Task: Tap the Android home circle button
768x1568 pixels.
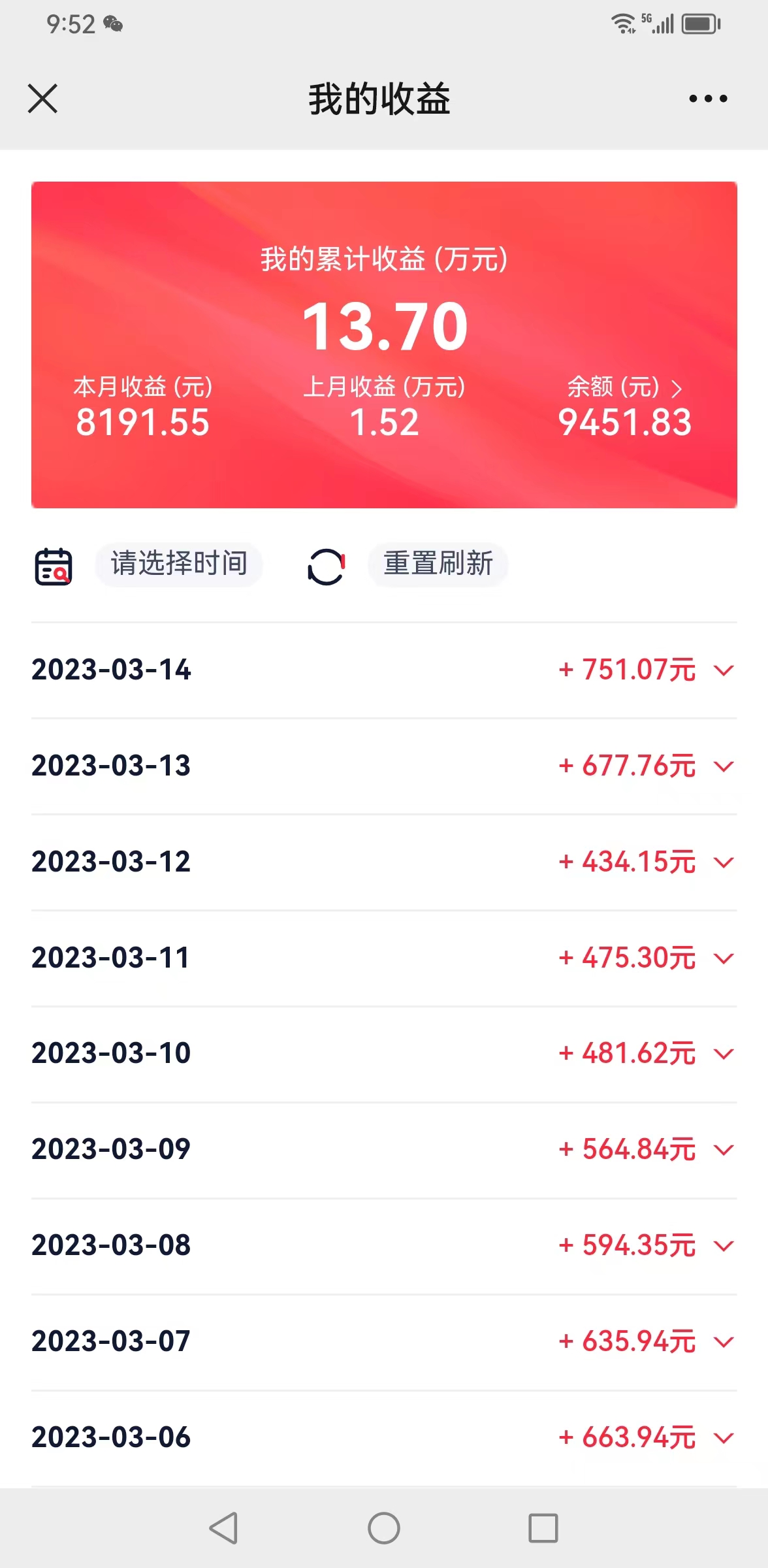Action: coord(384,1529)
